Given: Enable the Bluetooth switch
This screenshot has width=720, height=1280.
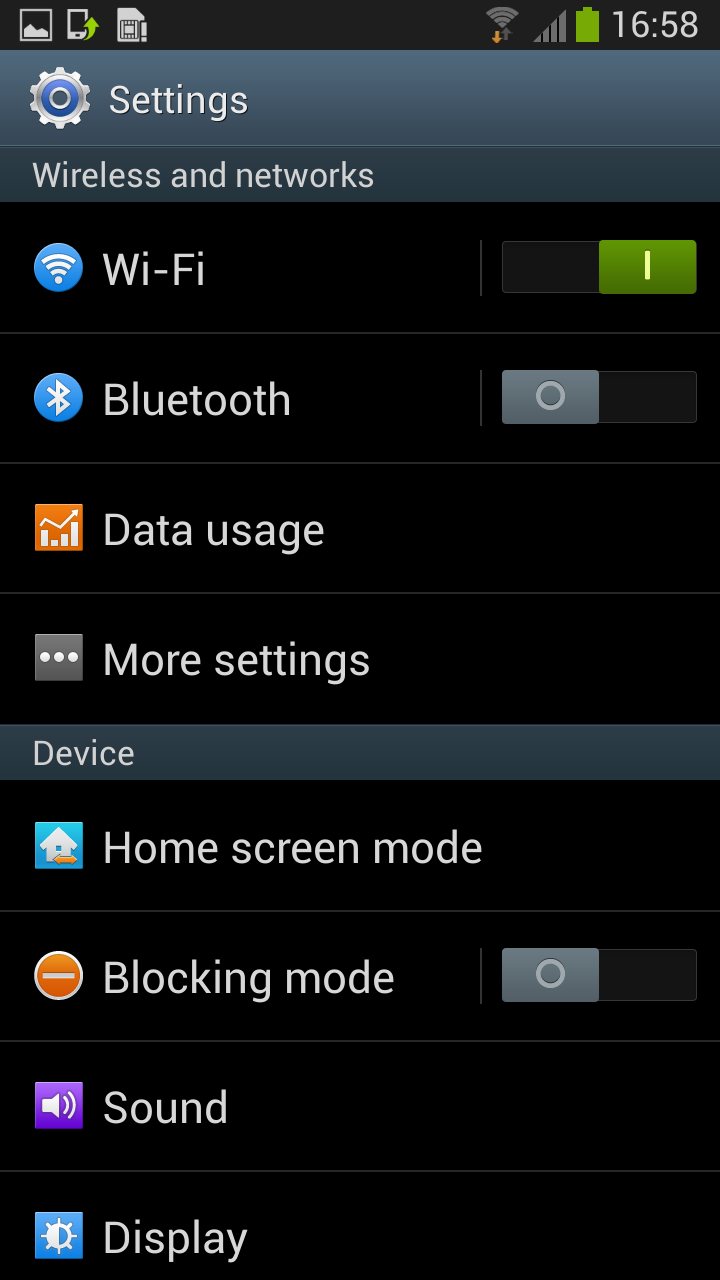Looking at the screenshot, I should click(x=598, y=397).
